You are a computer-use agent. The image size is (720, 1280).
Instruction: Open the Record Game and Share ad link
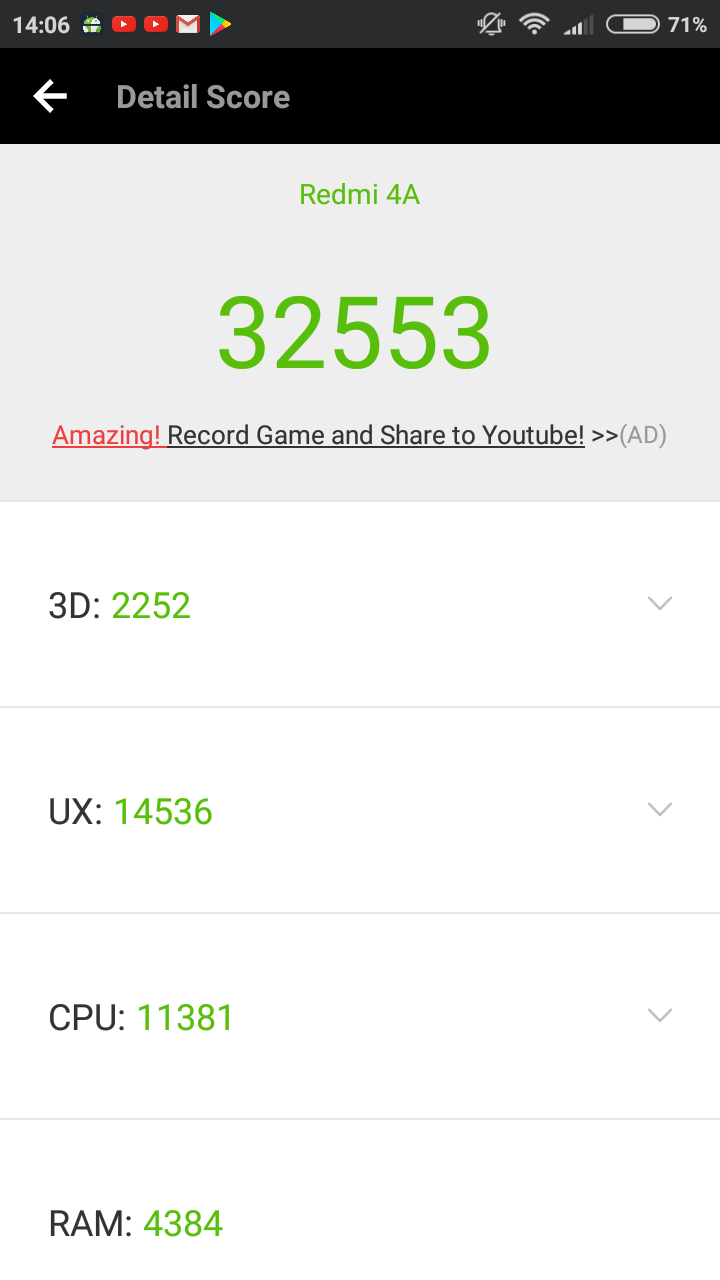click(x=359, y=435)
